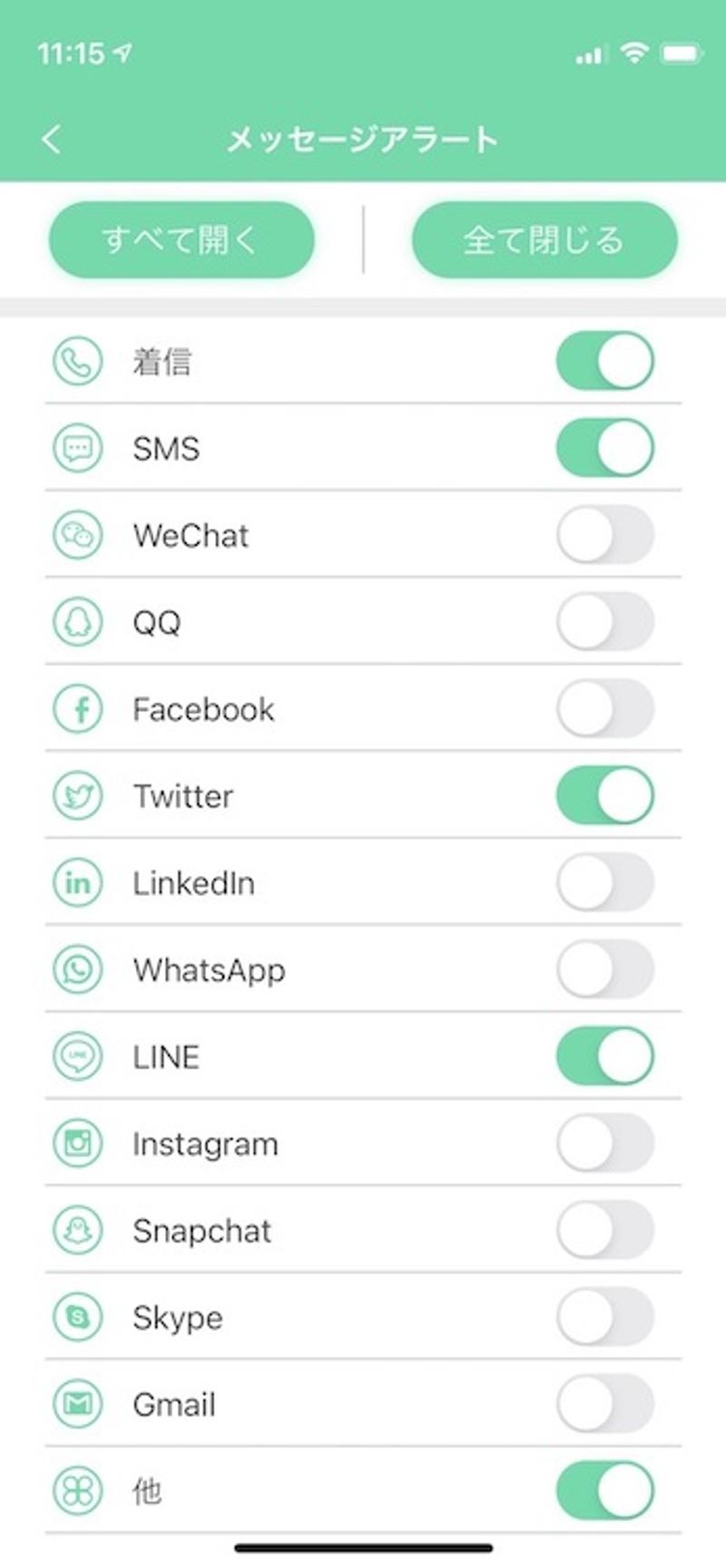Switch on the QQ toggle
Screen dimensions: 726x1568
(604, 622)
